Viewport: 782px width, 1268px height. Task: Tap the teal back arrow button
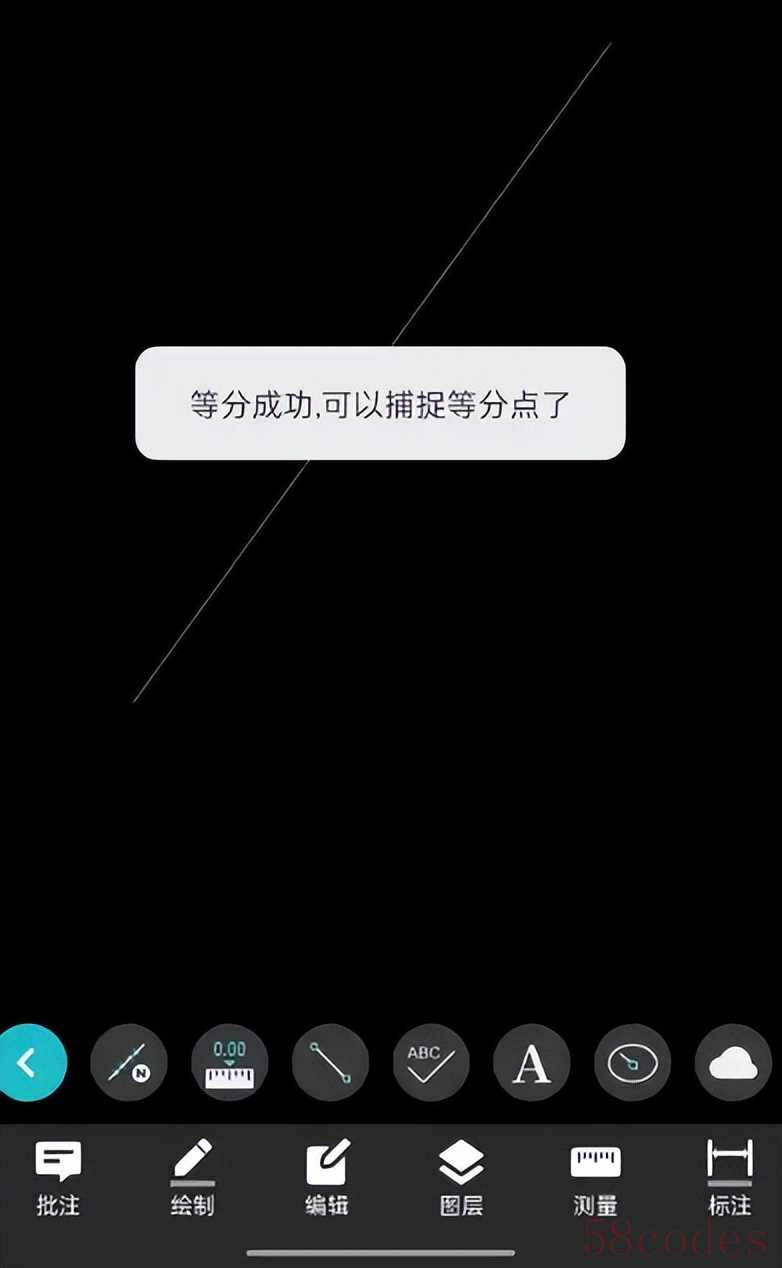click(28, 1062)
